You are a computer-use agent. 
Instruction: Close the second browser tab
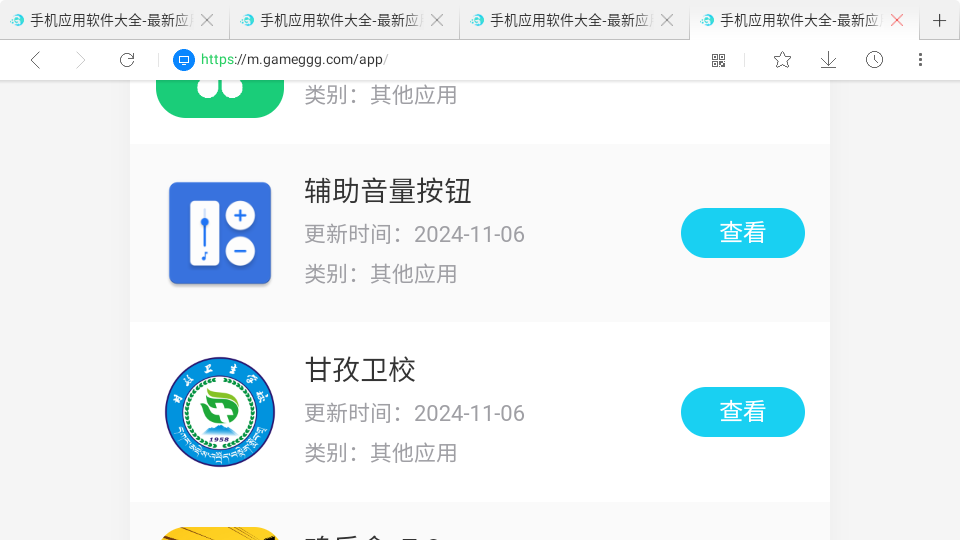(x=437, y=20)
